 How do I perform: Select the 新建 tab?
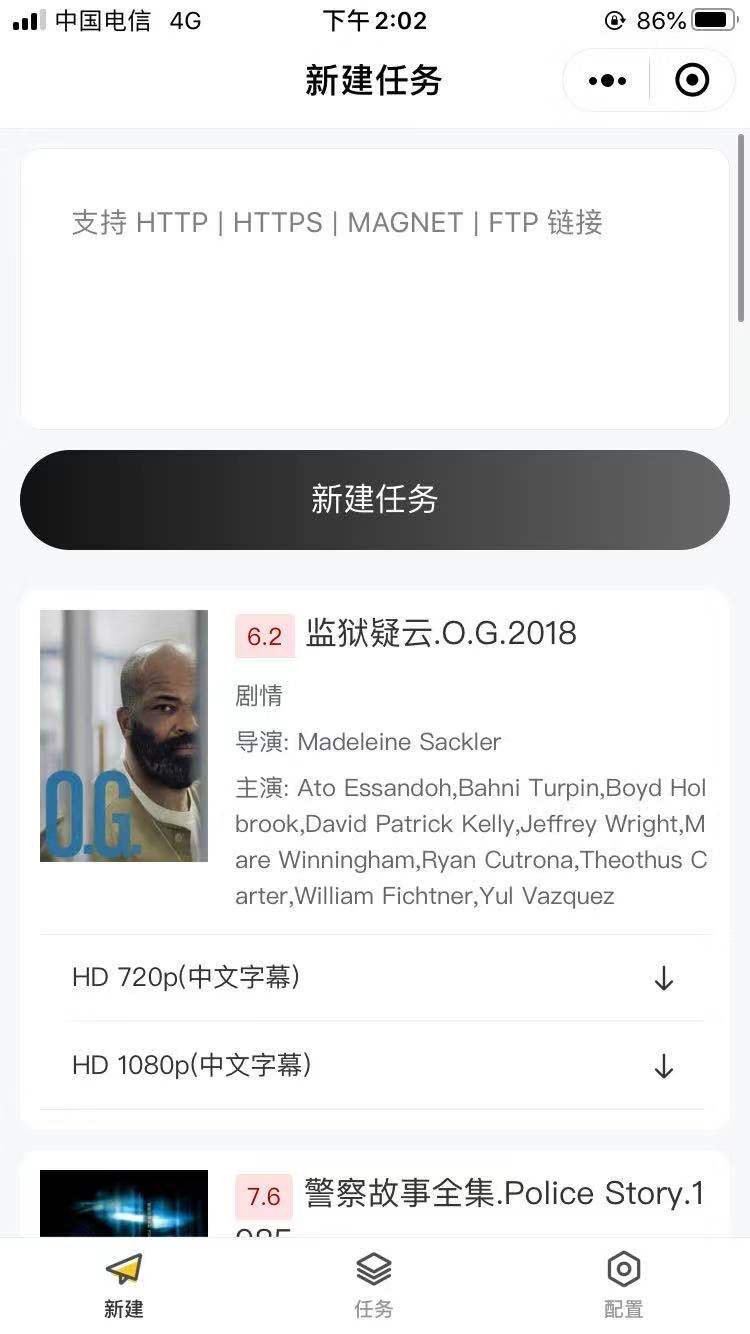point(124,1284)
